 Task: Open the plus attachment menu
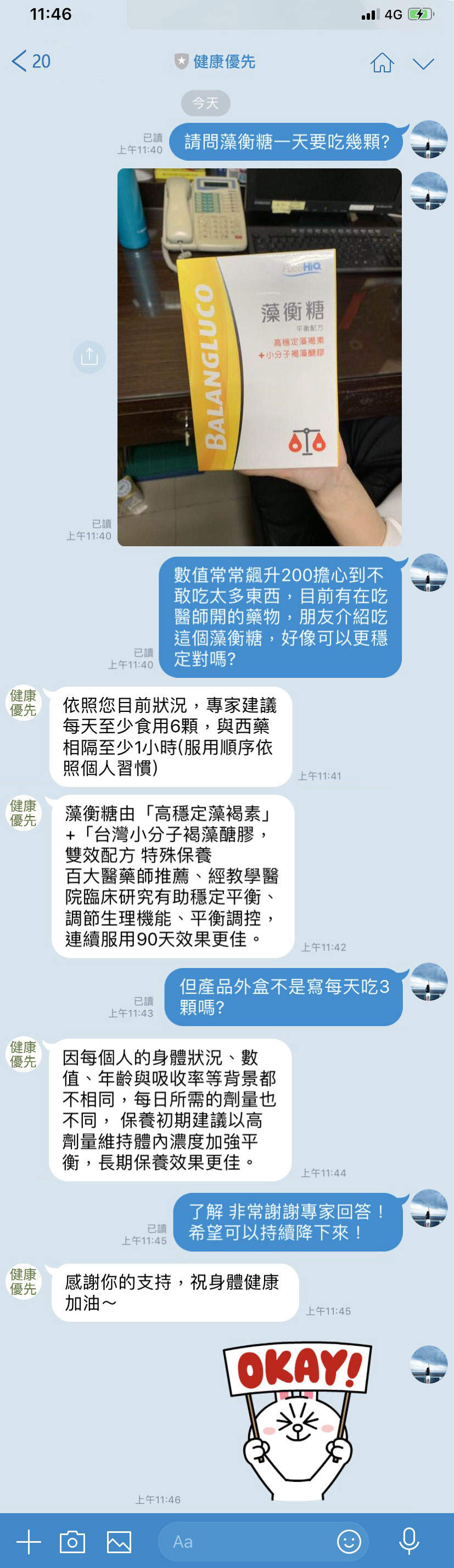(x=29, y=1542)
